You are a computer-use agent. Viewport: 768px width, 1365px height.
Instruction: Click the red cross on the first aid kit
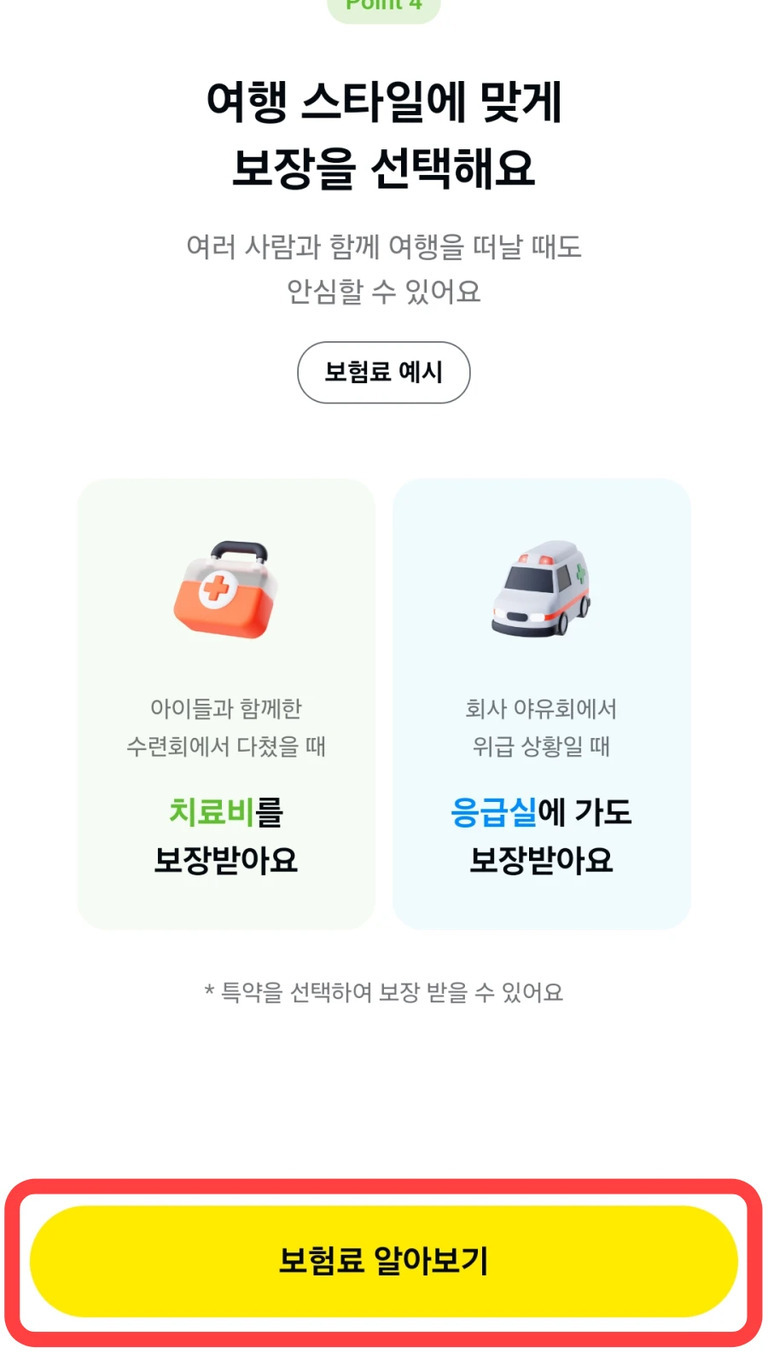216,589
